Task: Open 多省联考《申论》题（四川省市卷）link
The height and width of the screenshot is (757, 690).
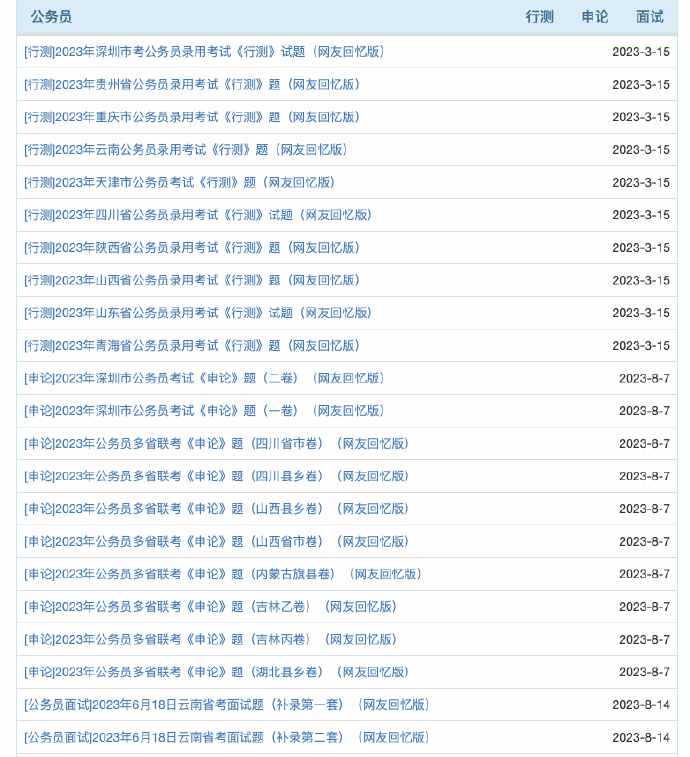Action: 216,444
